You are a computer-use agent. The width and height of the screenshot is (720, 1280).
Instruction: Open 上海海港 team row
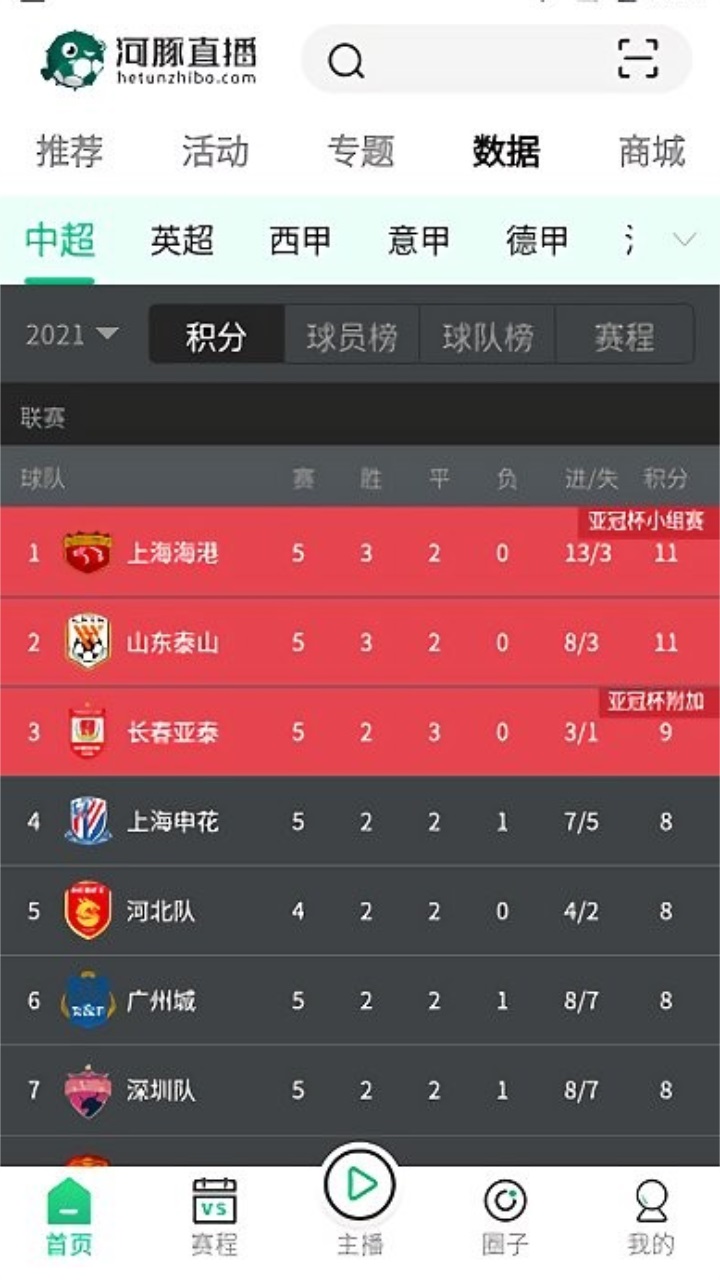click(x=360, y=553)
